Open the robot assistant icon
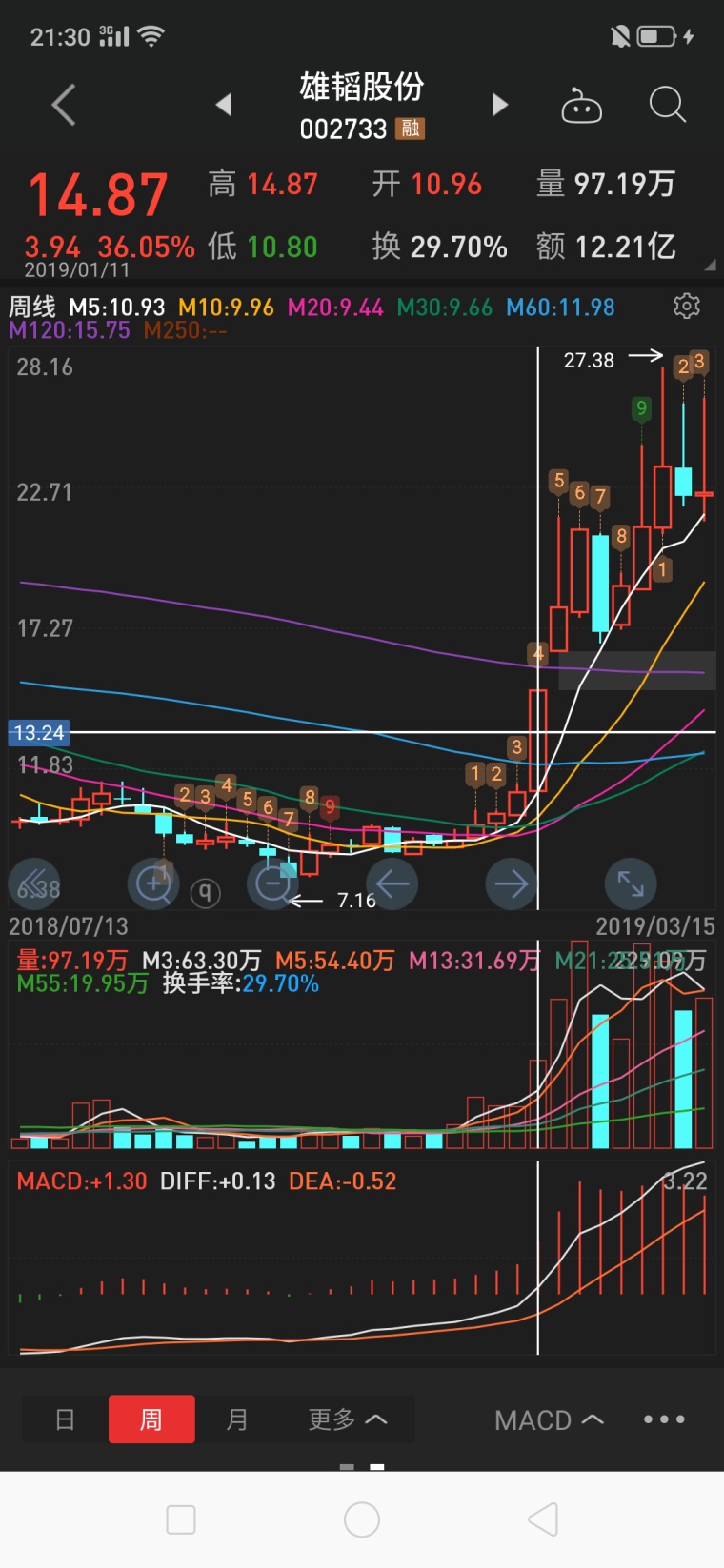Screen dimensions: 724x1568 pos(581,106)
